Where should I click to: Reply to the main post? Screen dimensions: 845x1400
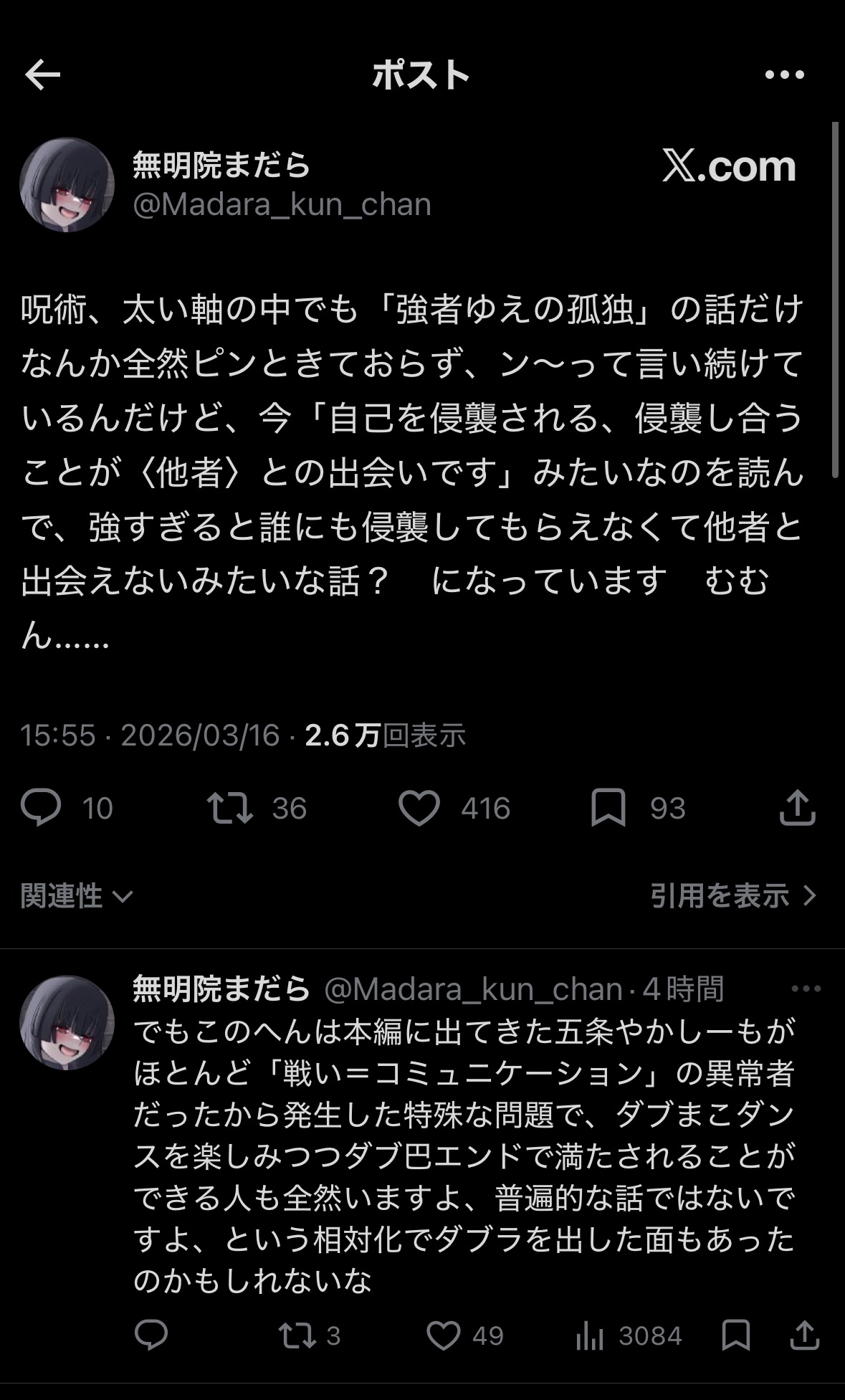tap(42, 808)
